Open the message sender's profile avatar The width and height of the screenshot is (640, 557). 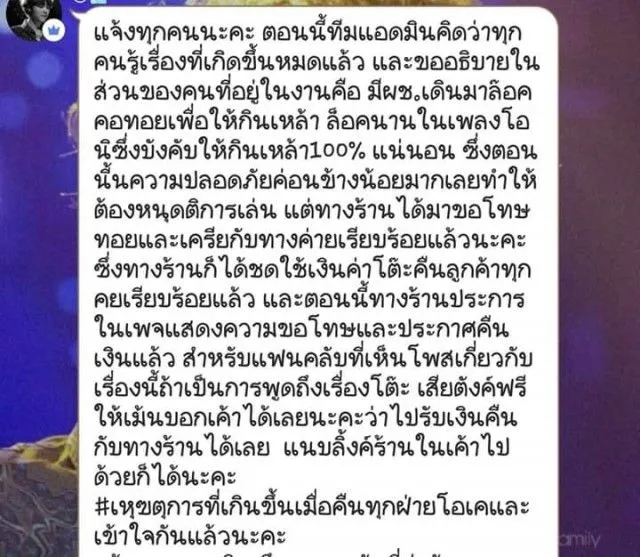[34, 12]
